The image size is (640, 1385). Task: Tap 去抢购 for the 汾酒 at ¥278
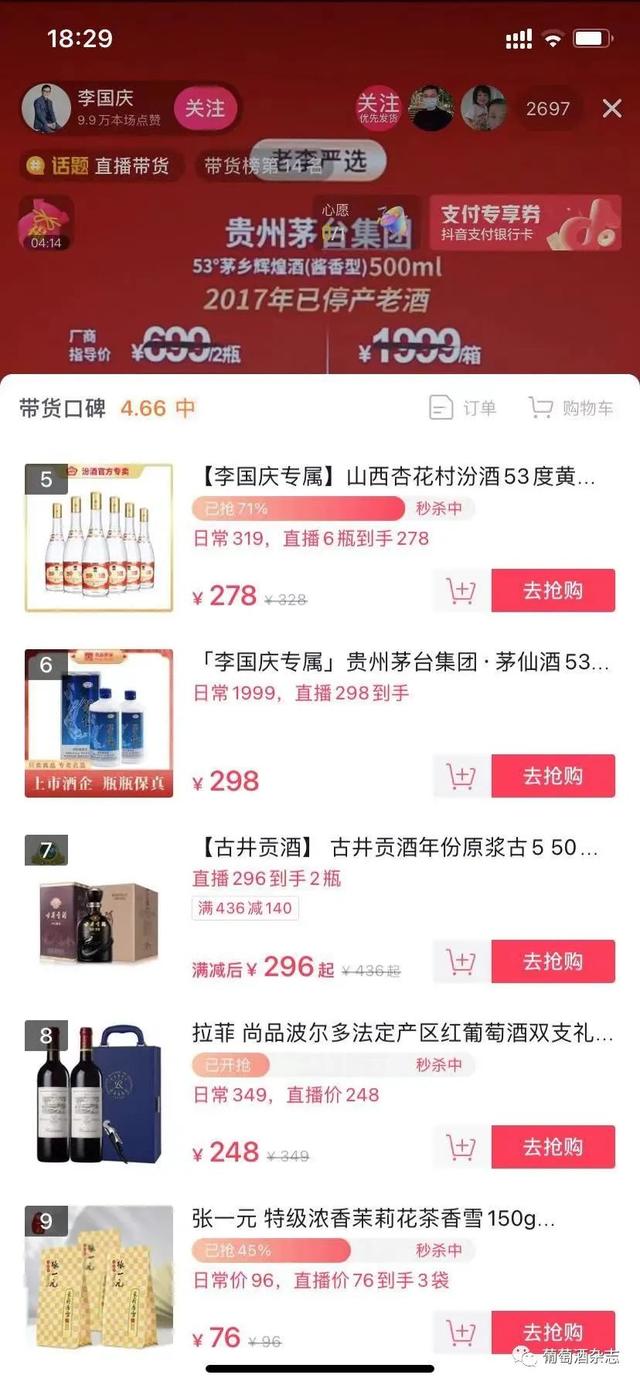(552, 591)
